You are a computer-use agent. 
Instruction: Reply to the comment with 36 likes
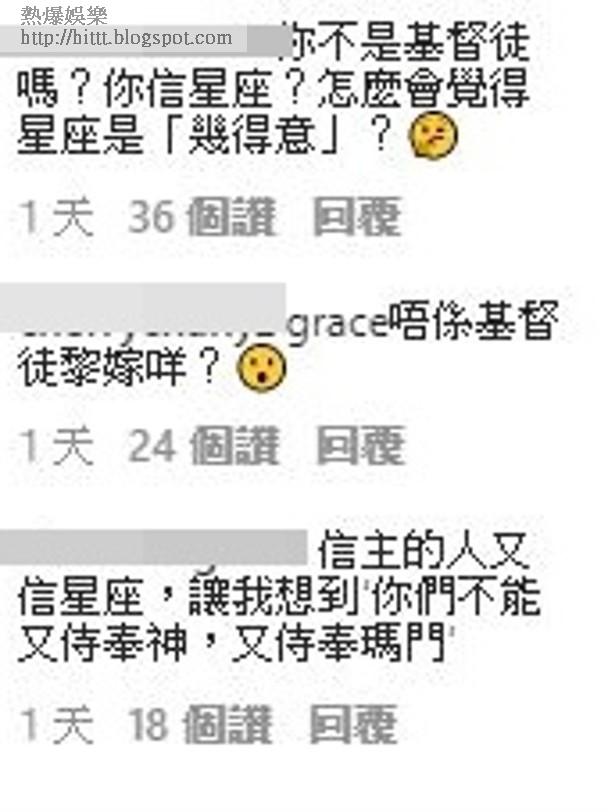tap(357, 216)
